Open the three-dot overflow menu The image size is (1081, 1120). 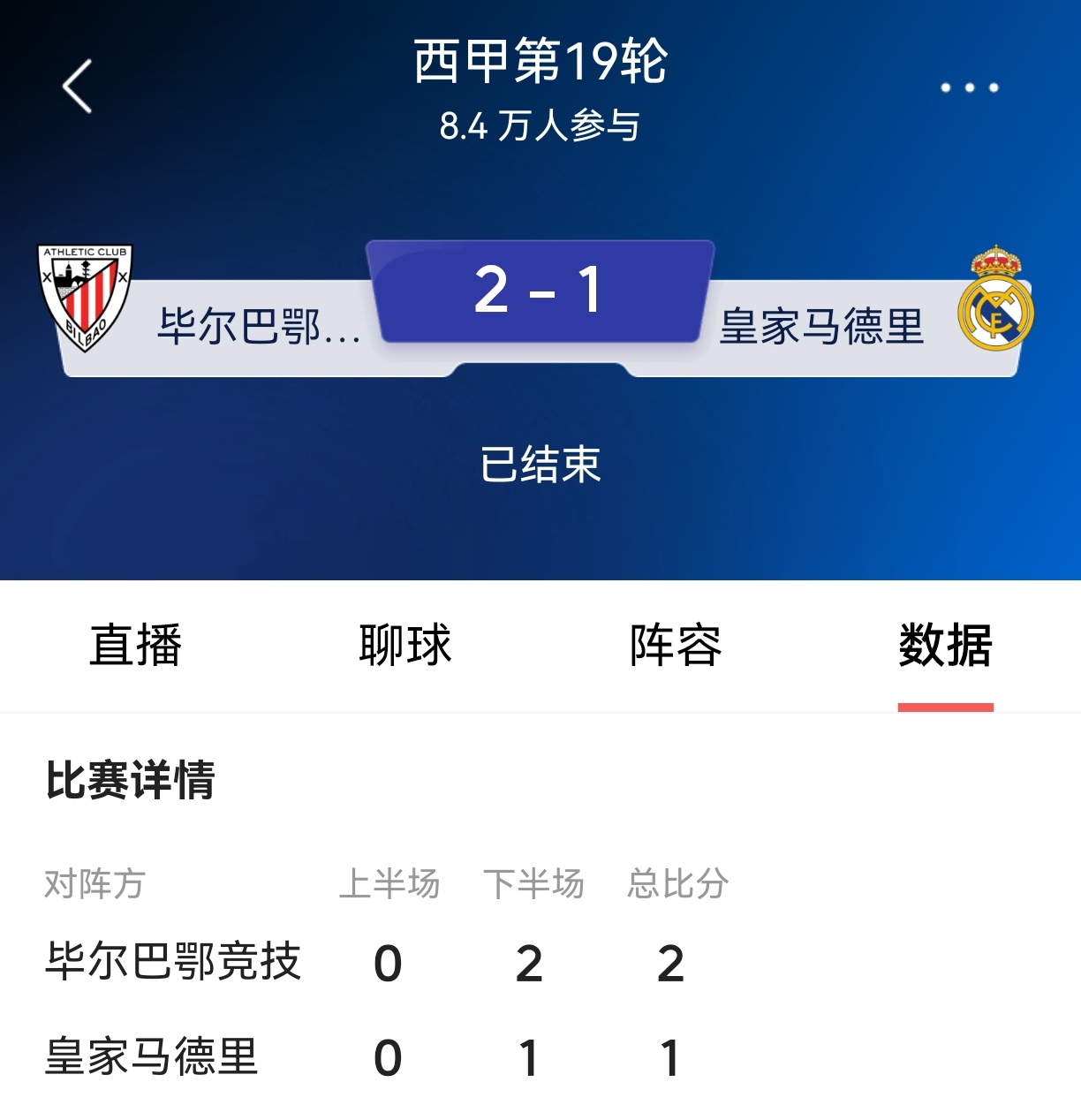pyautogui.click(x=969, y=87)
